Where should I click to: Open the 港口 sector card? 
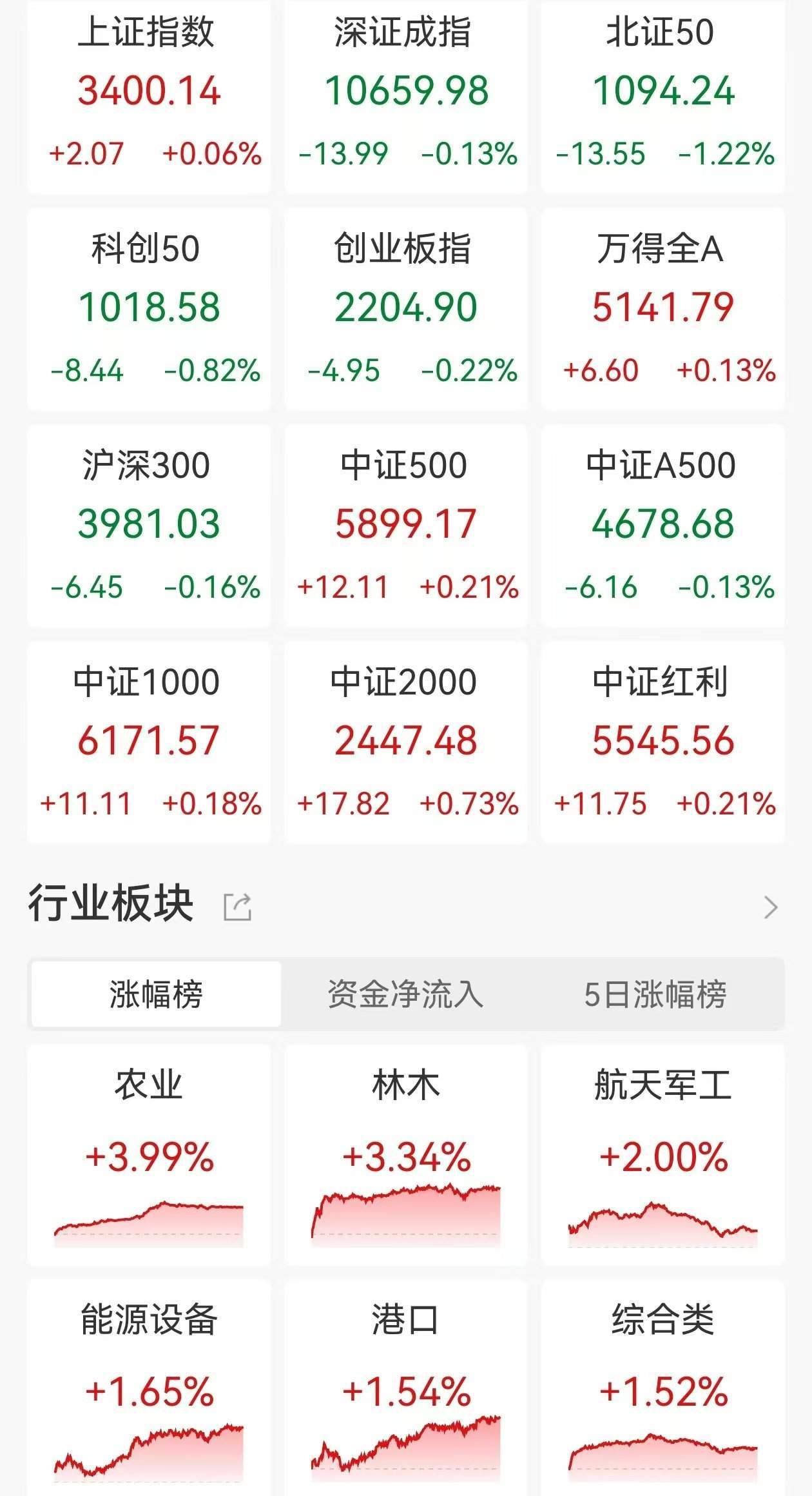[406, 1386]
